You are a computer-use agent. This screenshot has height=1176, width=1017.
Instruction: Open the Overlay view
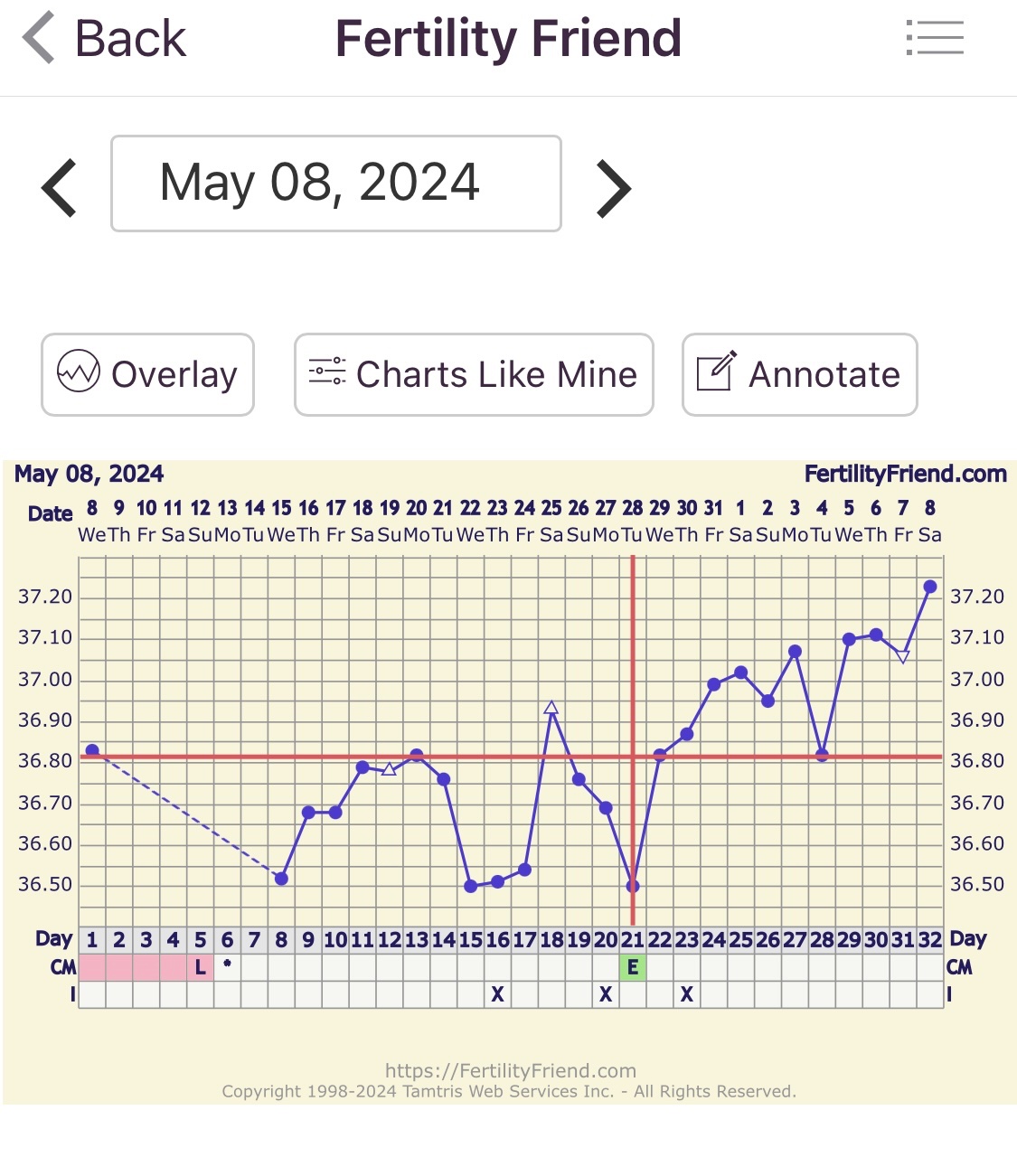point(147,374)
